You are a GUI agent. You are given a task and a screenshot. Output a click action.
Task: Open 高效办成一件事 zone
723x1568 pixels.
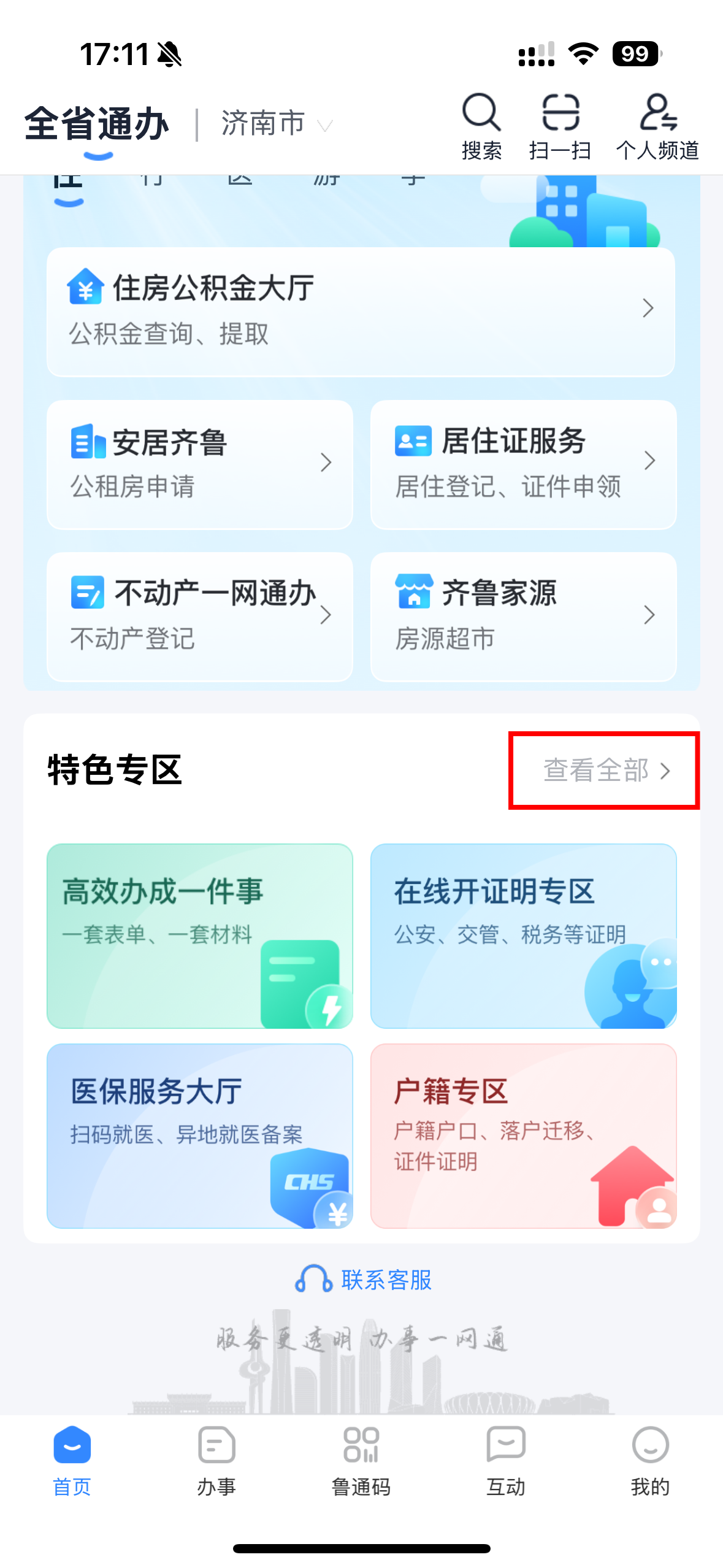pos(200,936)
